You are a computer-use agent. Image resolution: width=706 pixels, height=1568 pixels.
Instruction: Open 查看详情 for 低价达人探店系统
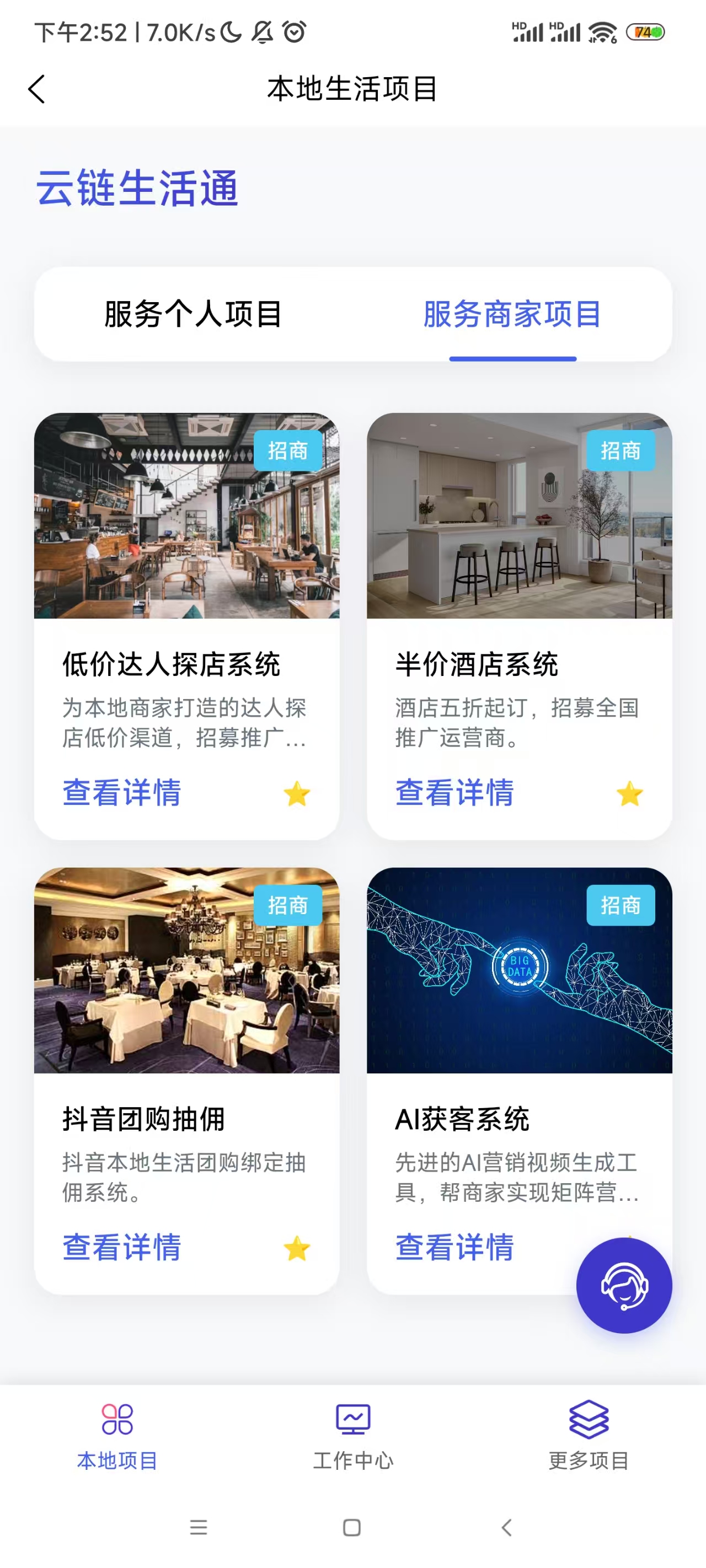click(121, 794)
